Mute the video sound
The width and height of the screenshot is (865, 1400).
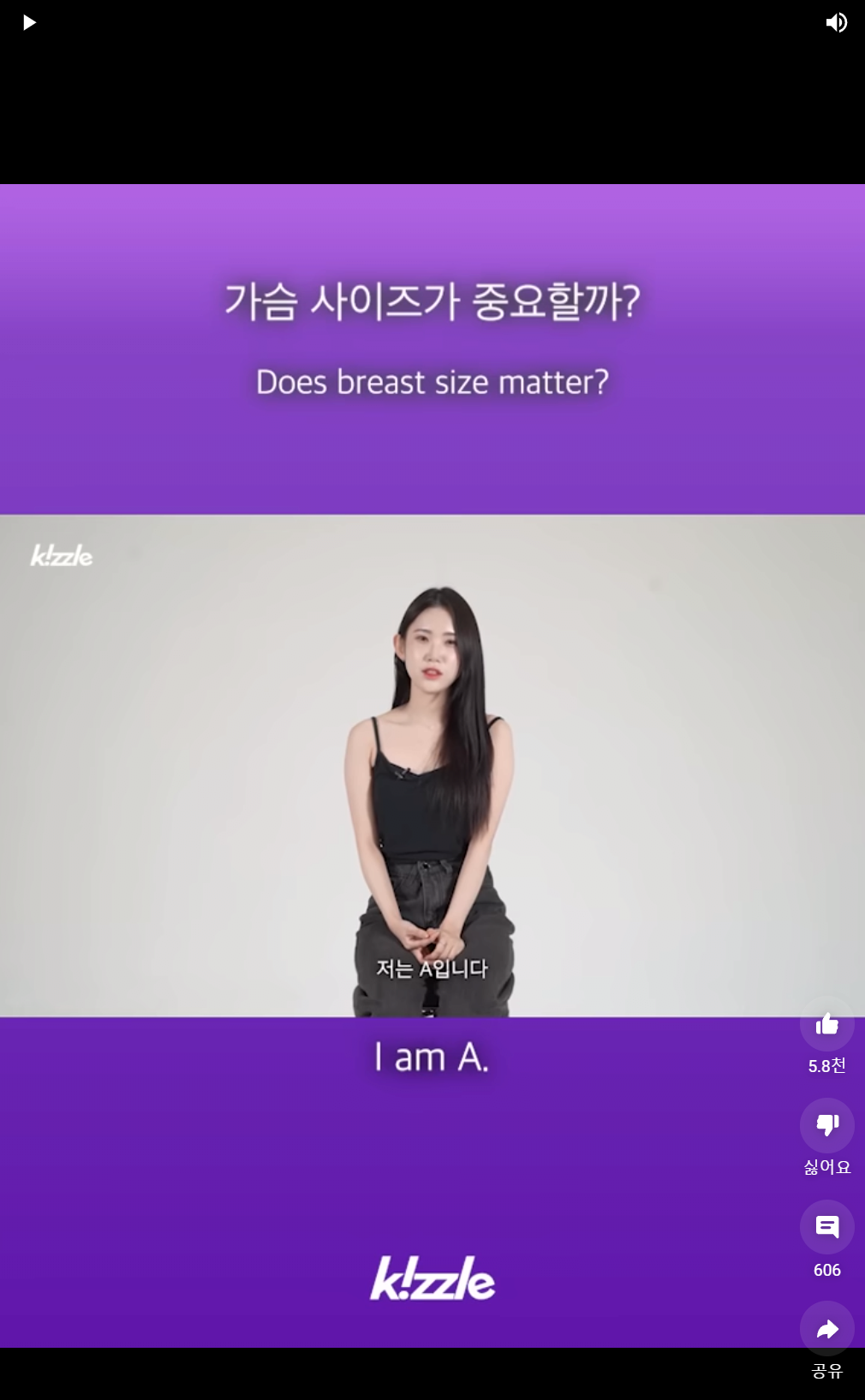point(836,22)
